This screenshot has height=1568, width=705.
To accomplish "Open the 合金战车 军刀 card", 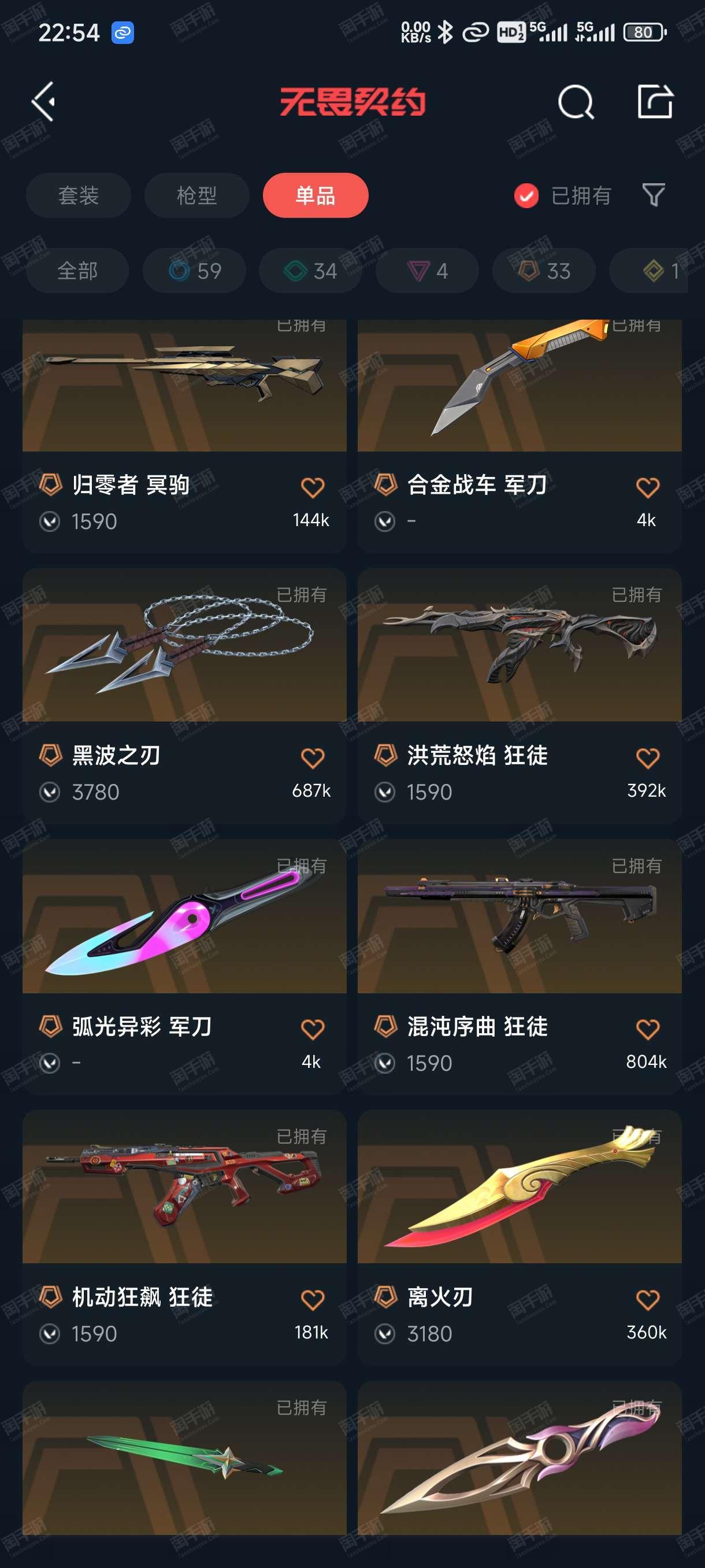I will [x=520, y=402].
